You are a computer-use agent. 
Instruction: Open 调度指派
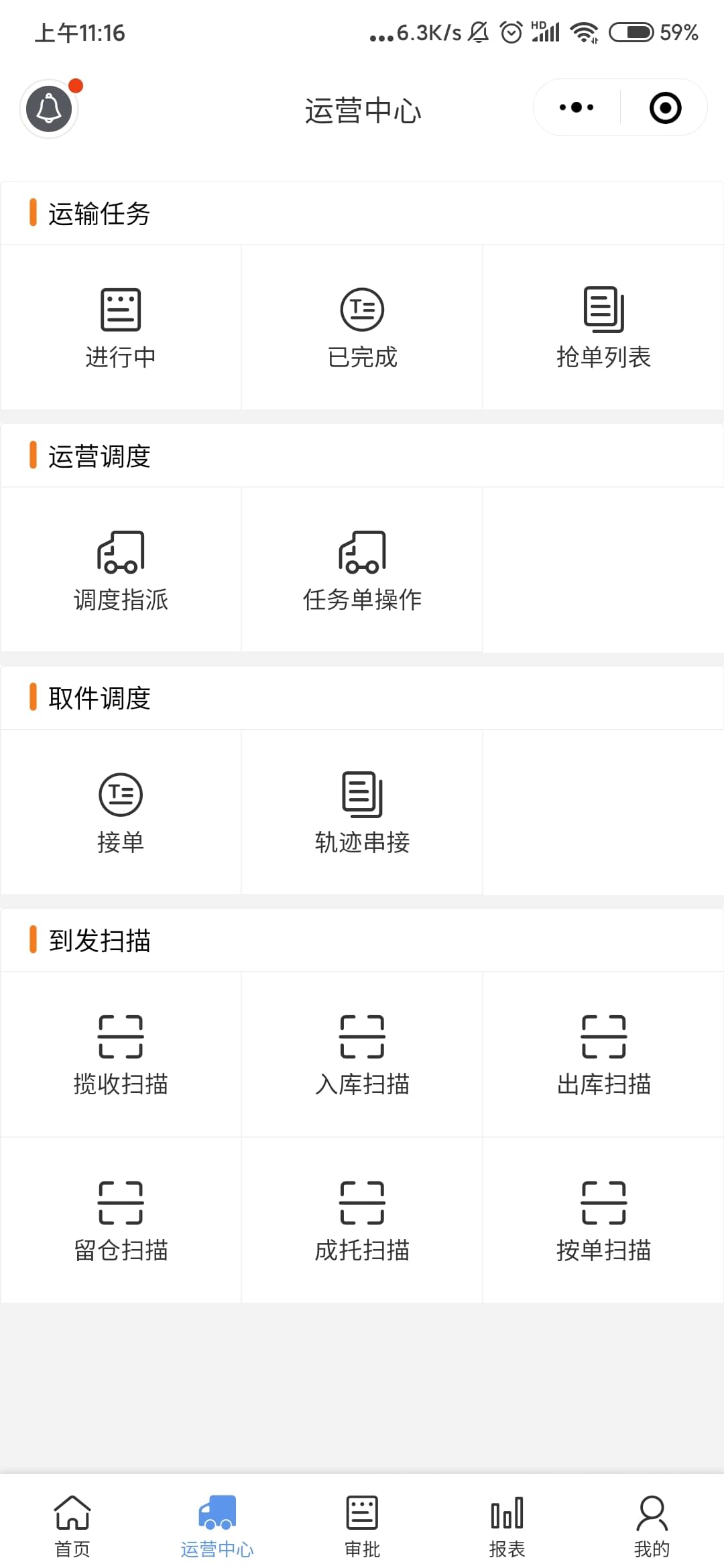121,570
